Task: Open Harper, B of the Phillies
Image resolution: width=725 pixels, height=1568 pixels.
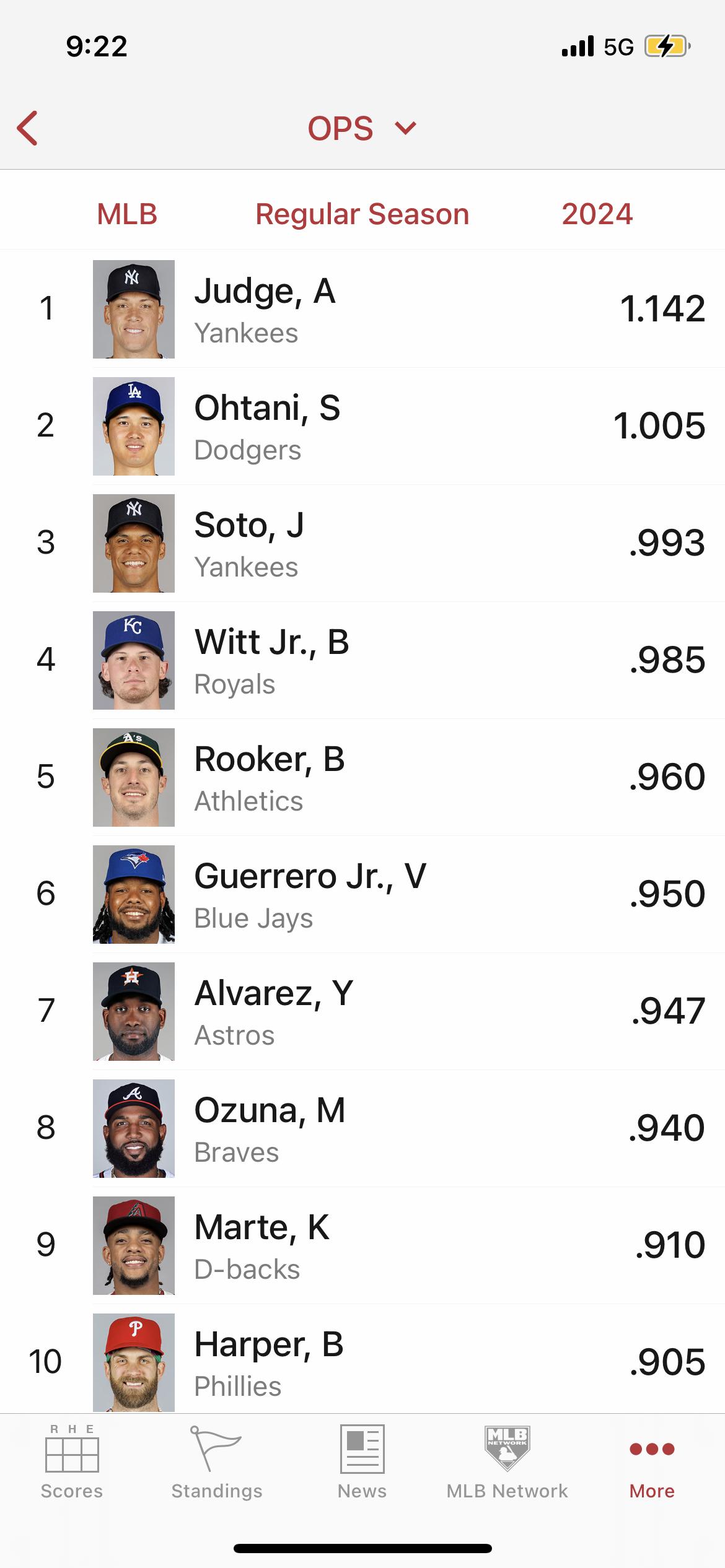Action: 362,1359
